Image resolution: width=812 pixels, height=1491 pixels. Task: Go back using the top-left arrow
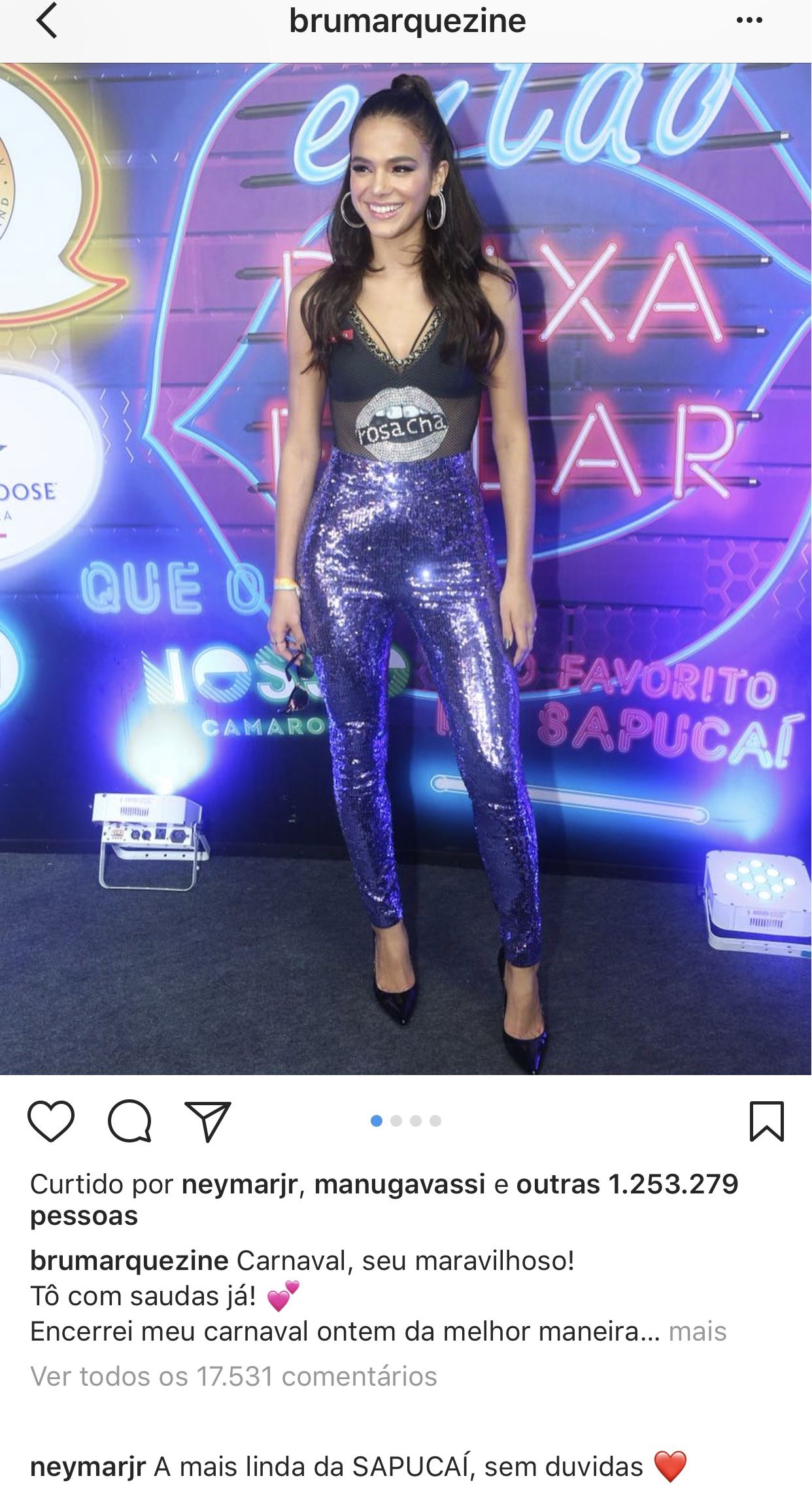click(47, 21)
